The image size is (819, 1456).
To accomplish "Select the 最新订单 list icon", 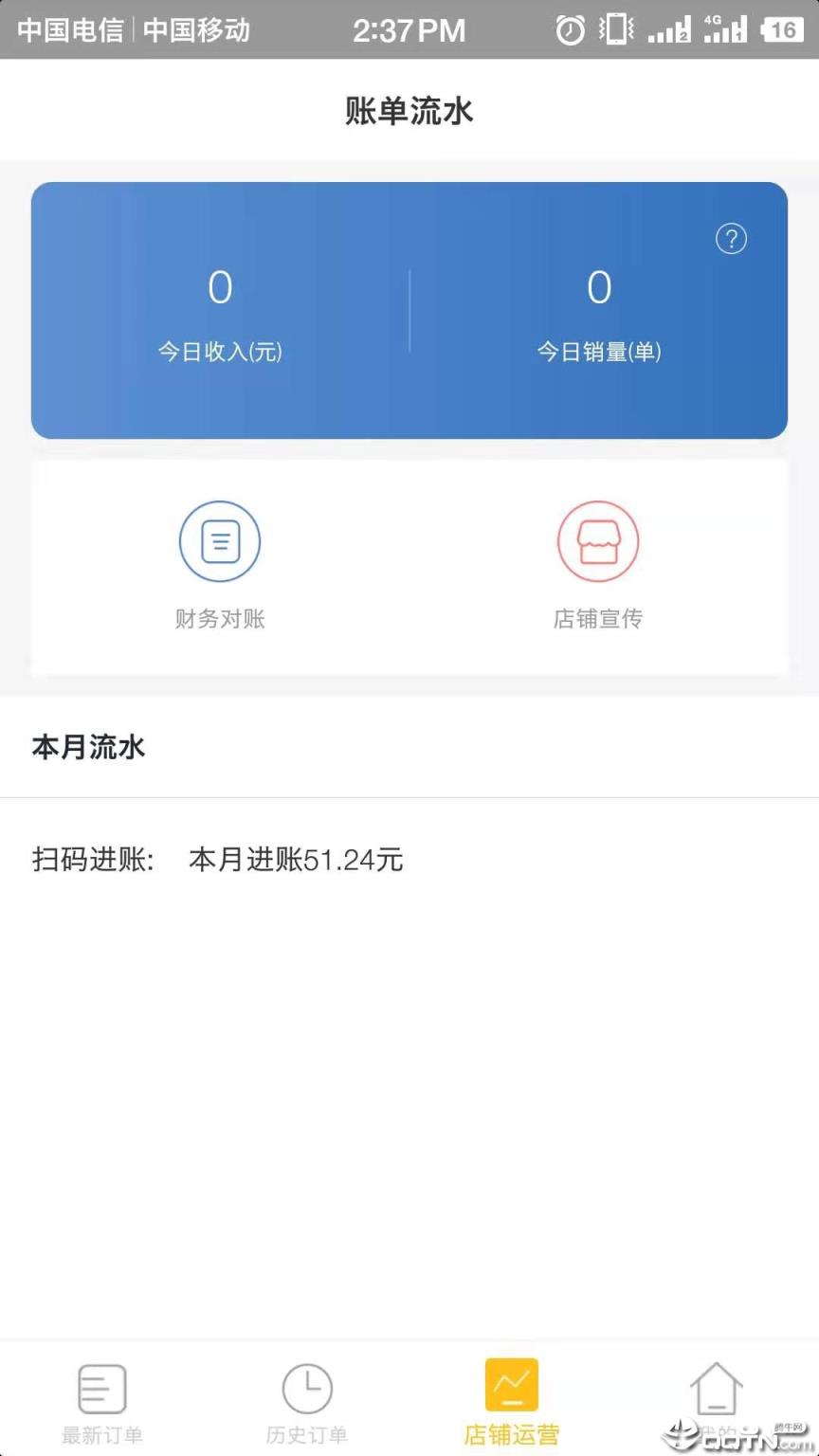I will tap(101, 1387).
